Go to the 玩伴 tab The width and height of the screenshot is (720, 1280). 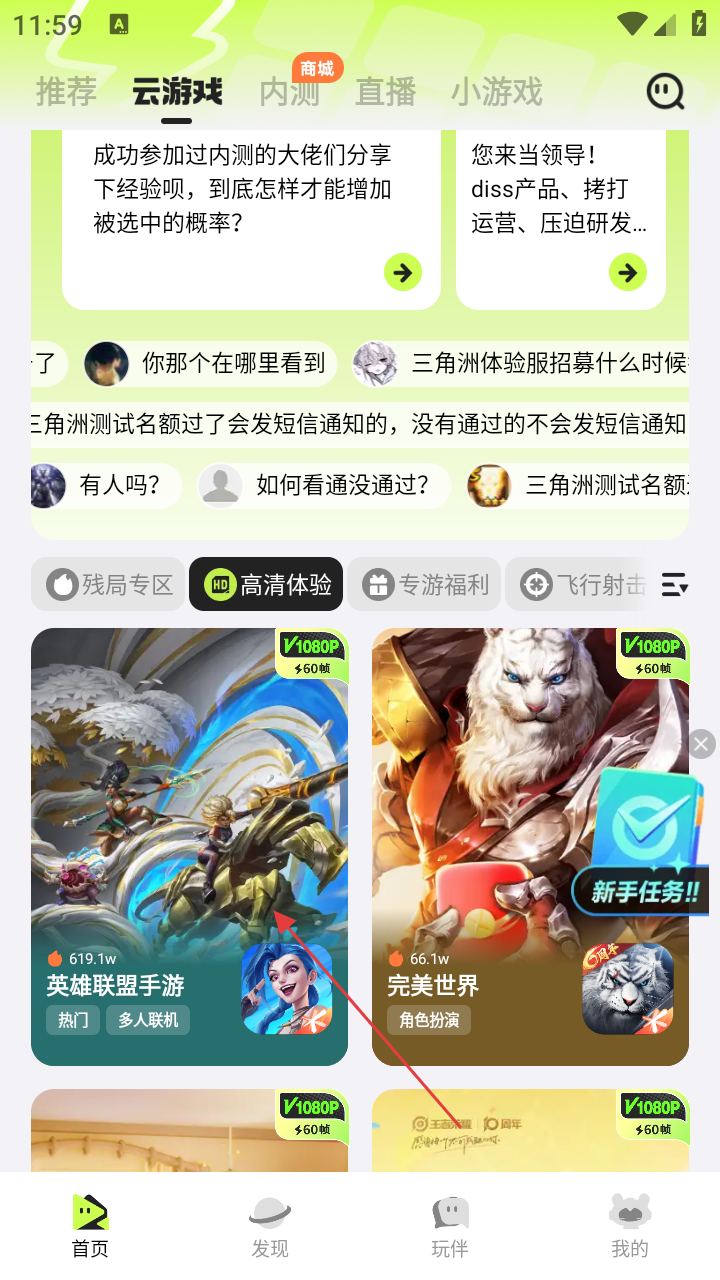[x=450, y=1226]
